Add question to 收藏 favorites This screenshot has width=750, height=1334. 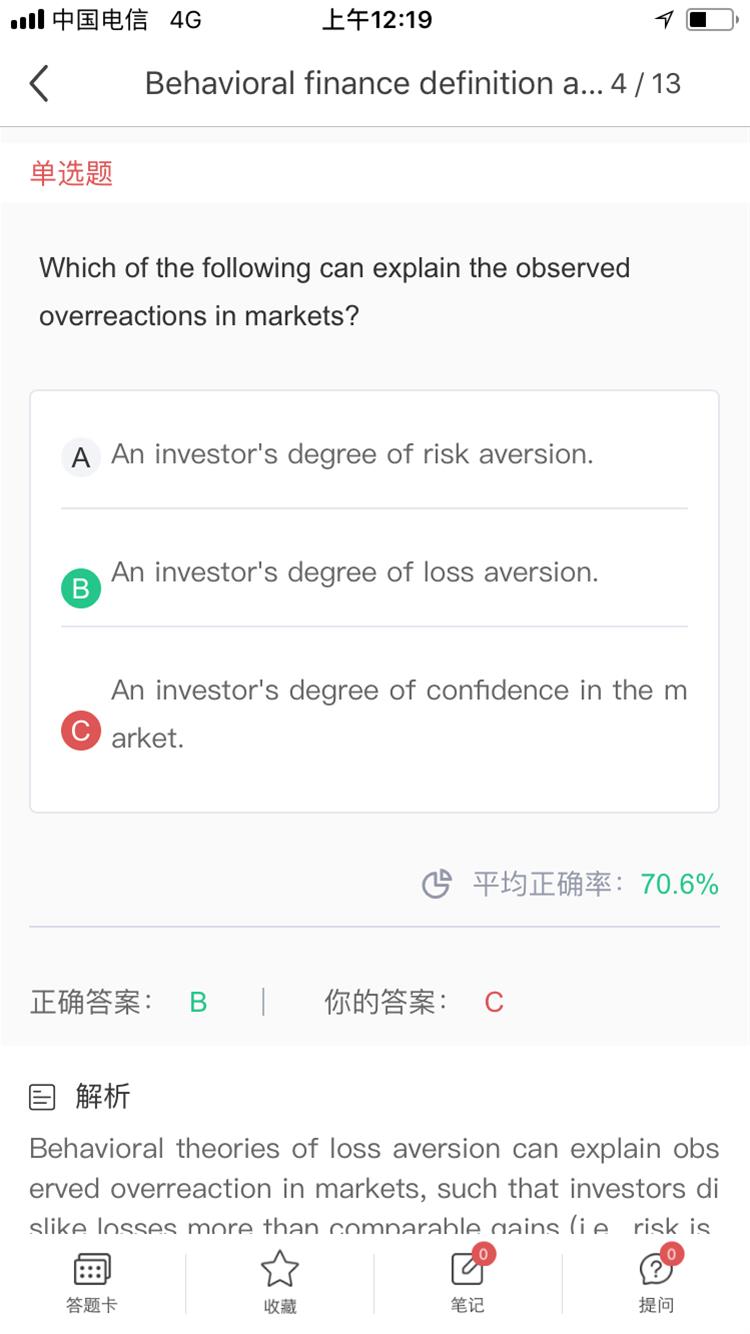pyautogui.click(x=280, y=1283)
